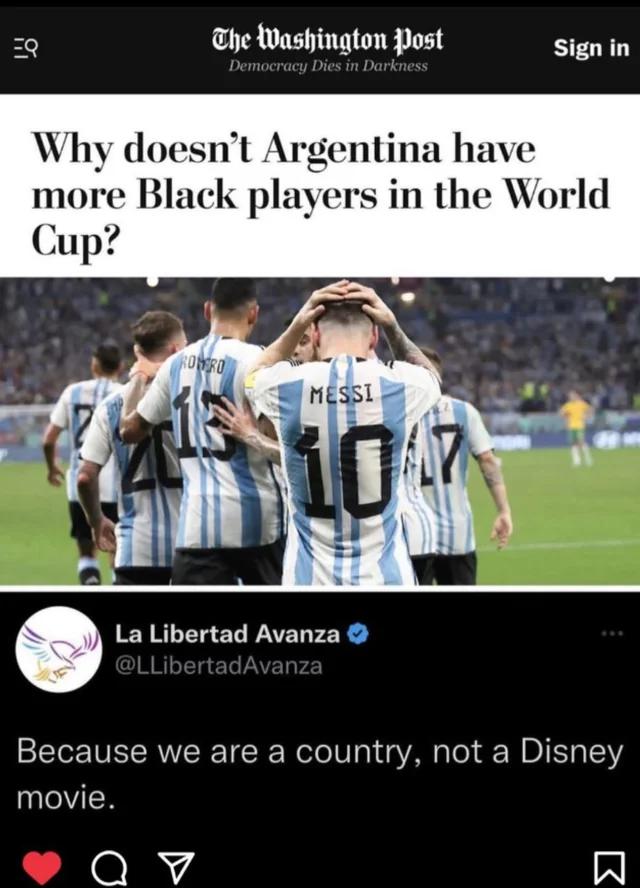Save this post with bookmark icon
The height and width of the screenshot is (888, 640).
pos(608,867)
